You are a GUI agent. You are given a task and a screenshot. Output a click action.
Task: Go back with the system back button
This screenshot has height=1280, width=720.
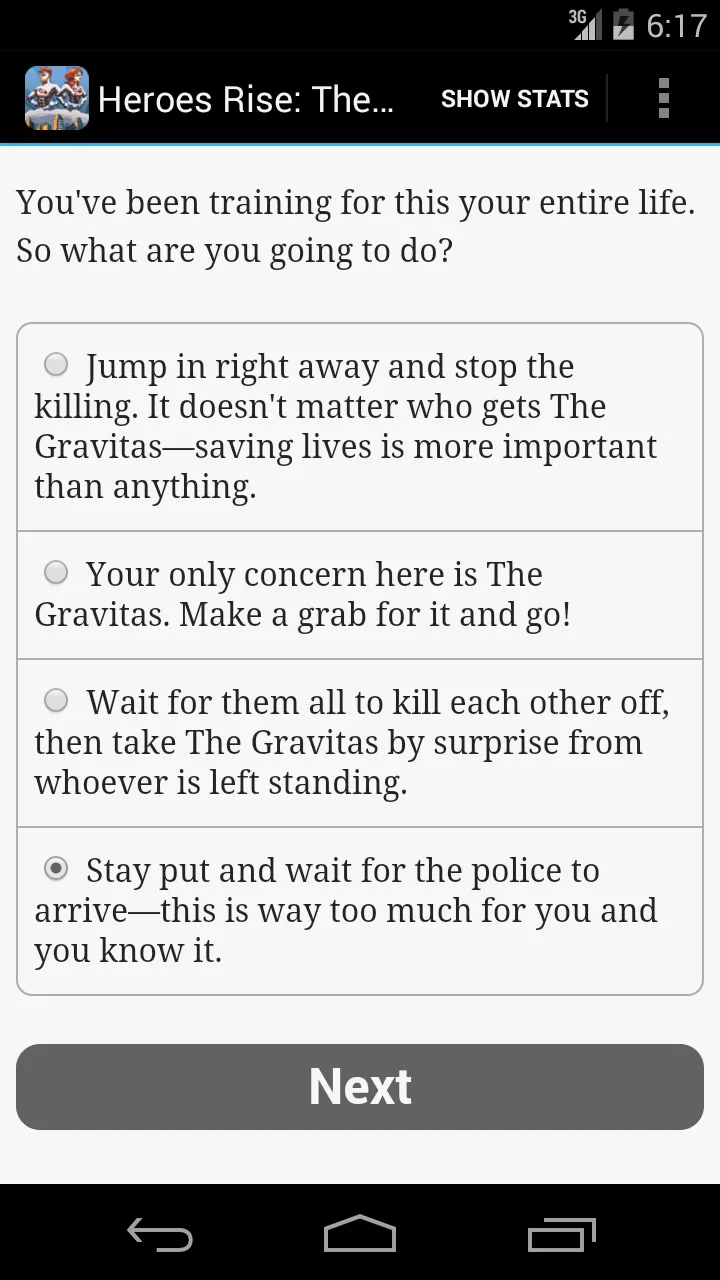click(160, 1234)
